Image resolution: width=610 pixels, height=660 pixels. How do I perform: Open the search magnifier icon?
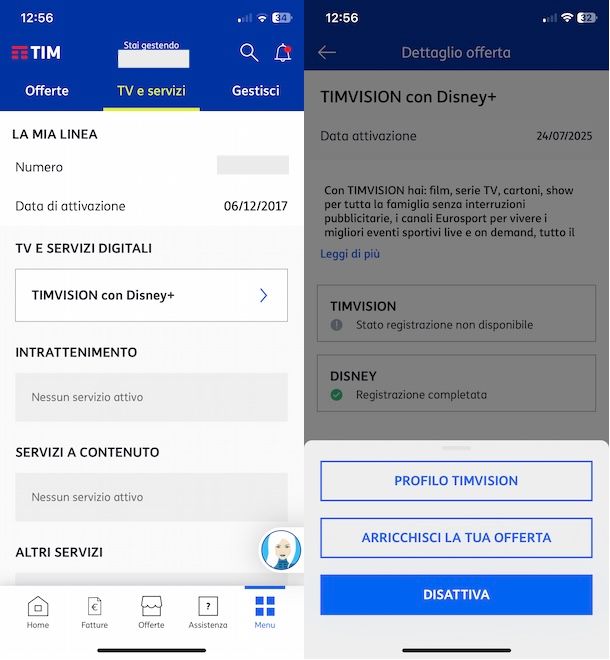(249, 53)
